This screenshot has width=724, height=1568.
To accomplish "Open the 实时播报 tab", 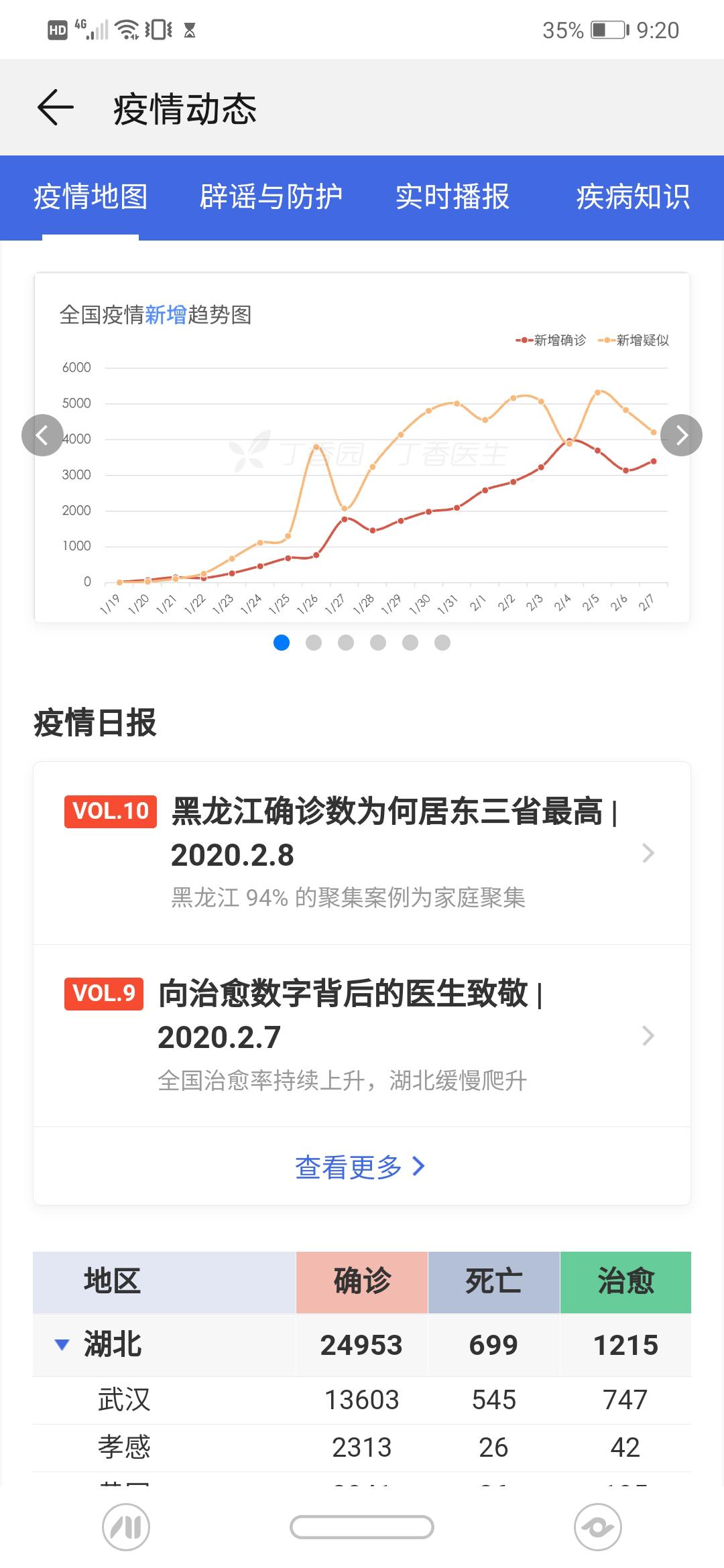I will [x=452, y=196].
